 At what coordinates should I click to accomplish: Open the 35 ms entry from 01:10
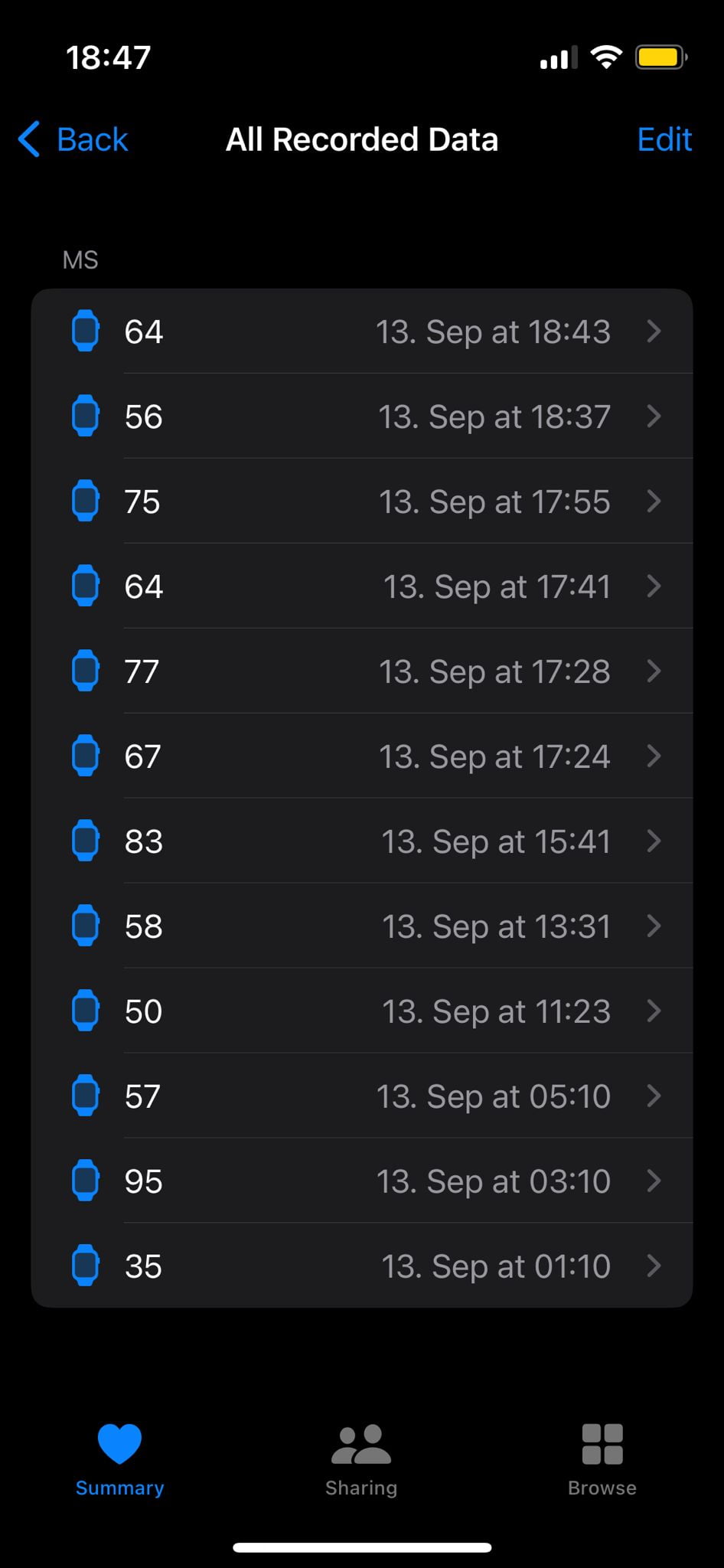click(362, 1266)
